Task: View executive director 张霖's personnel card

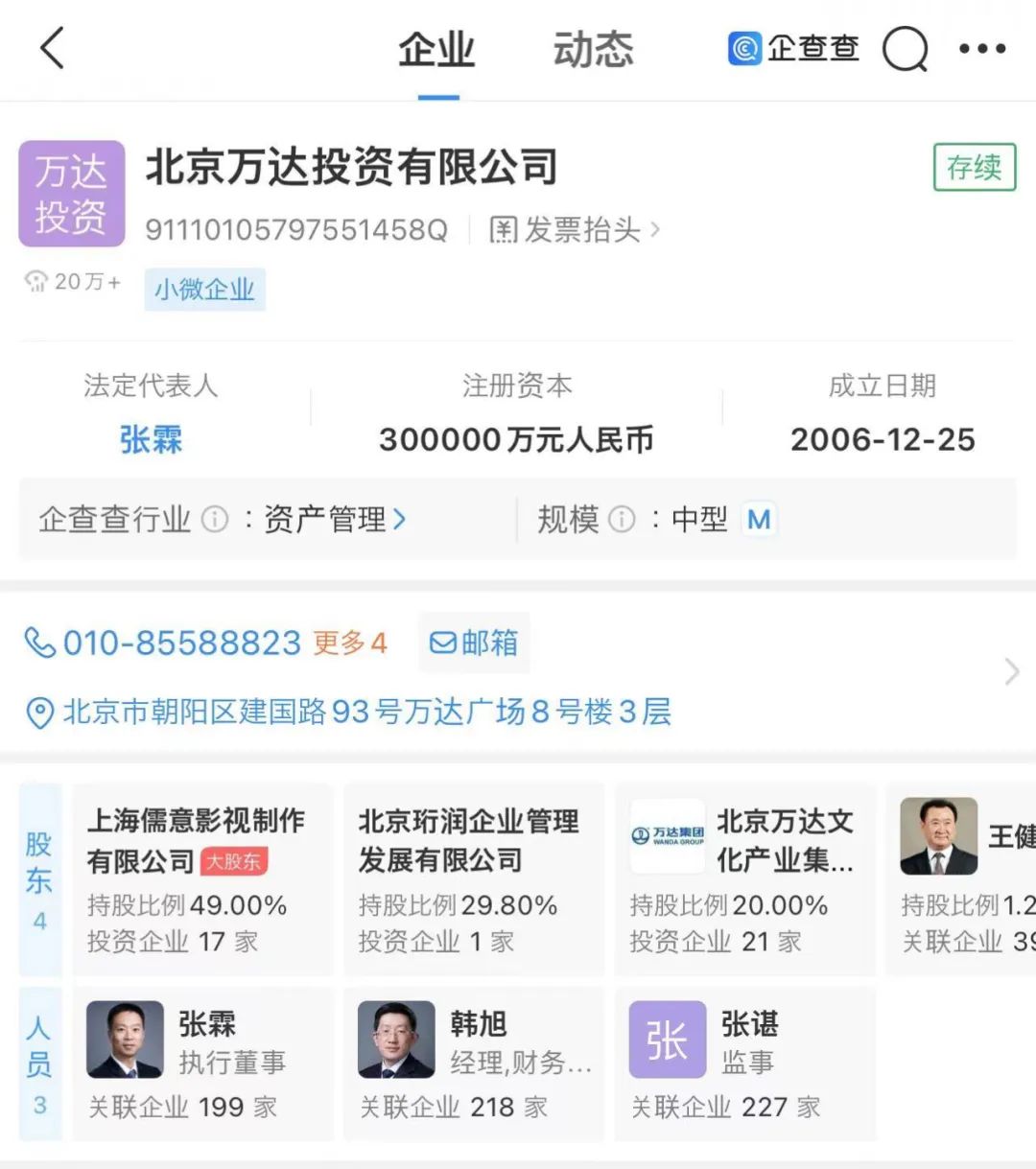Action: tap(201, 1064)
